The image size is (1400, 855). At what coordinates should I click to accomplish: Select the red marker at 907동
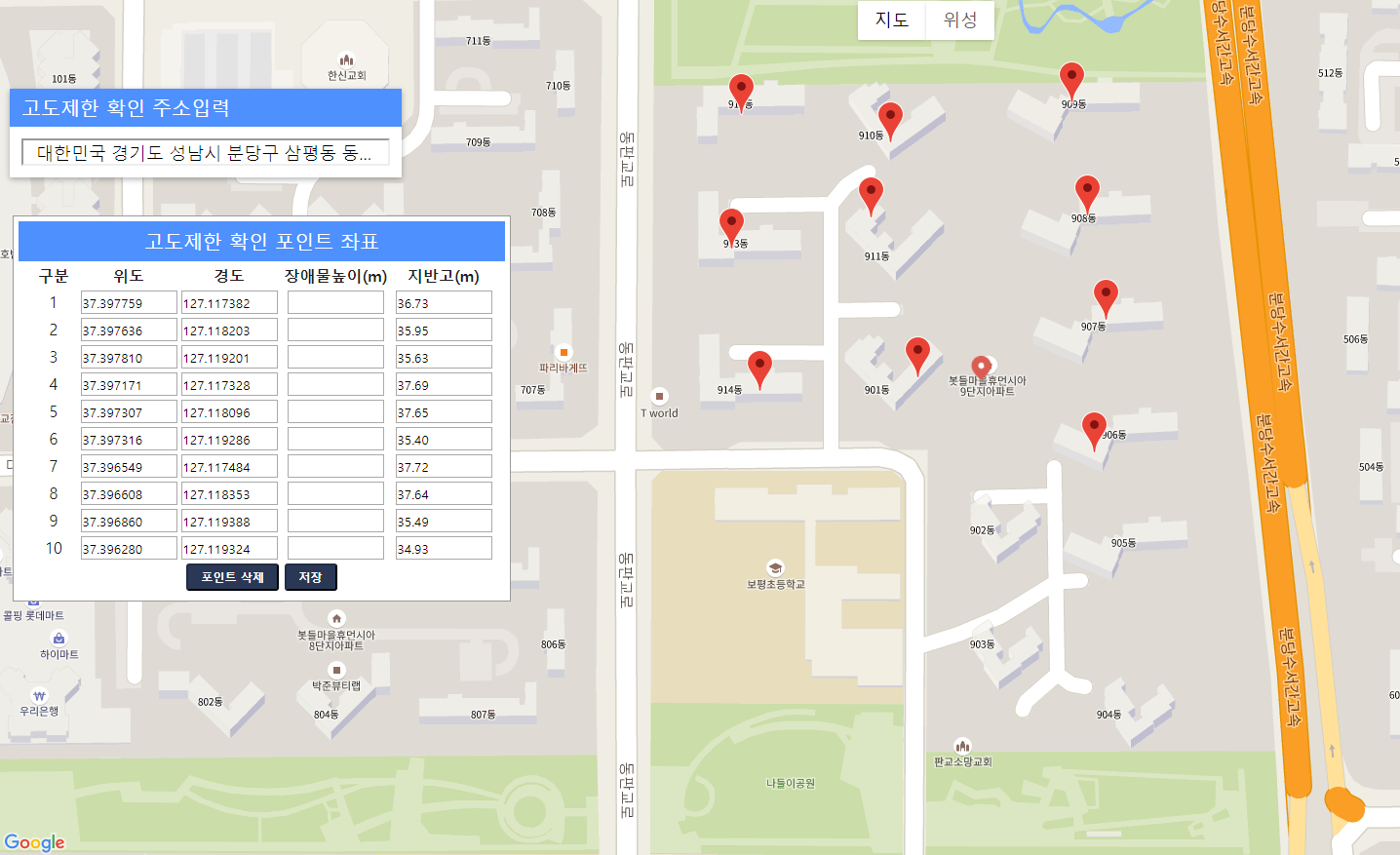[1106, 294]
